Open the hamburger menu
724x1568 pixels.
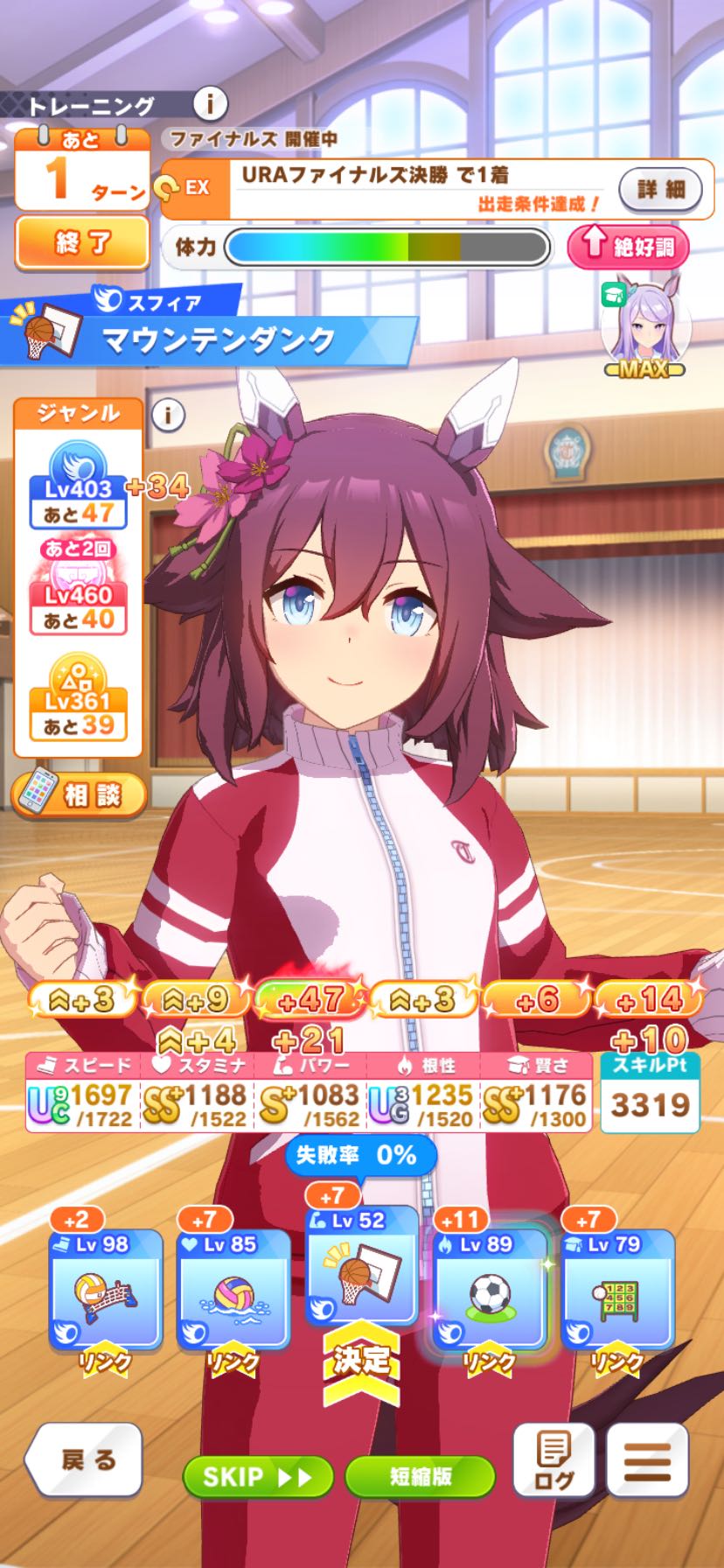point(647,1459)
